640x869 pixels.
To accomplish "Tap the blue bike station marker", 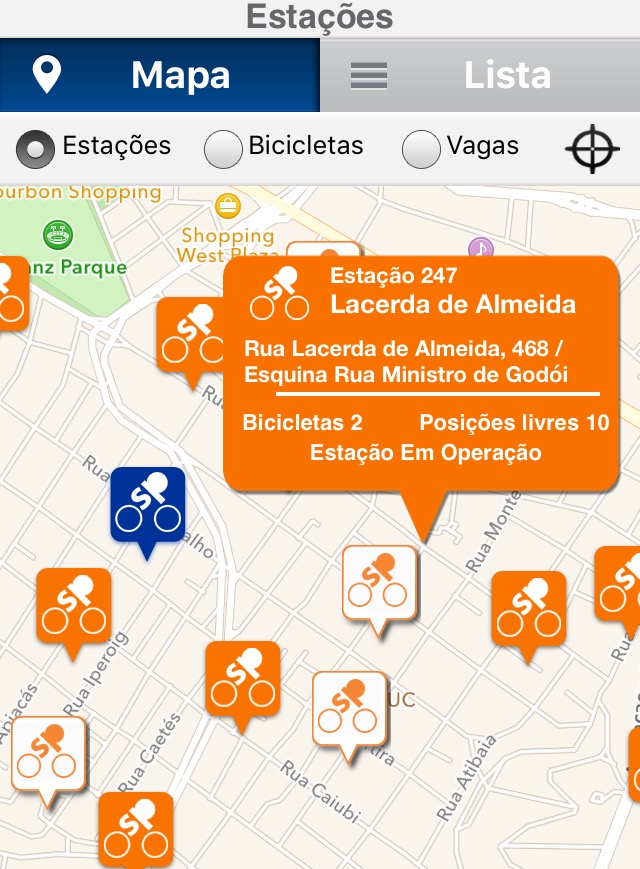I will tap(148, 506).
